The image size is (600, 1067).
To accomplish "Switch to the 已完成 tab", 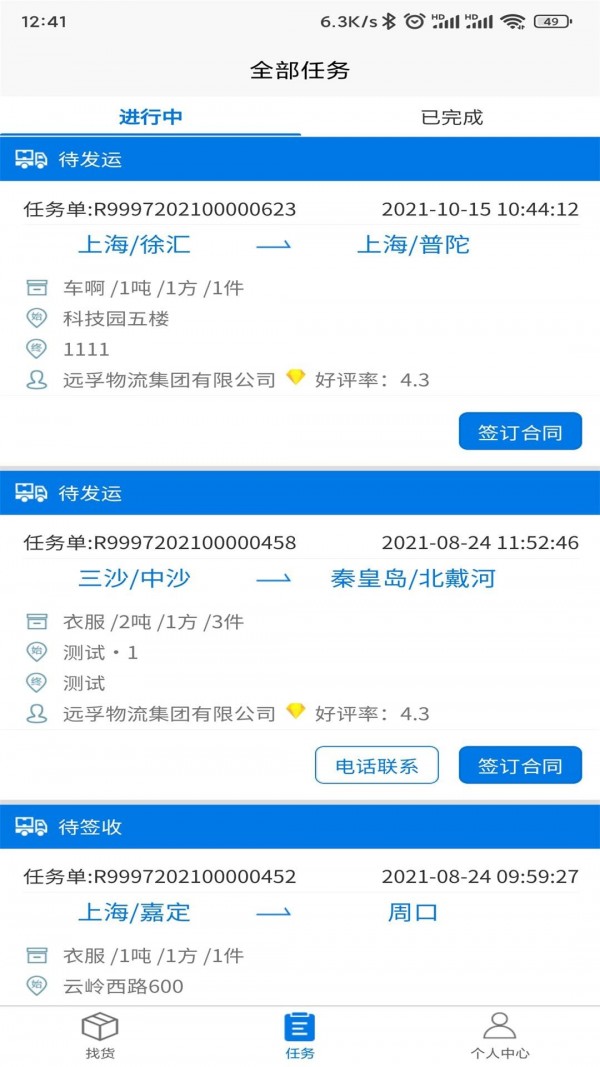I will click(x=451, y=117).
